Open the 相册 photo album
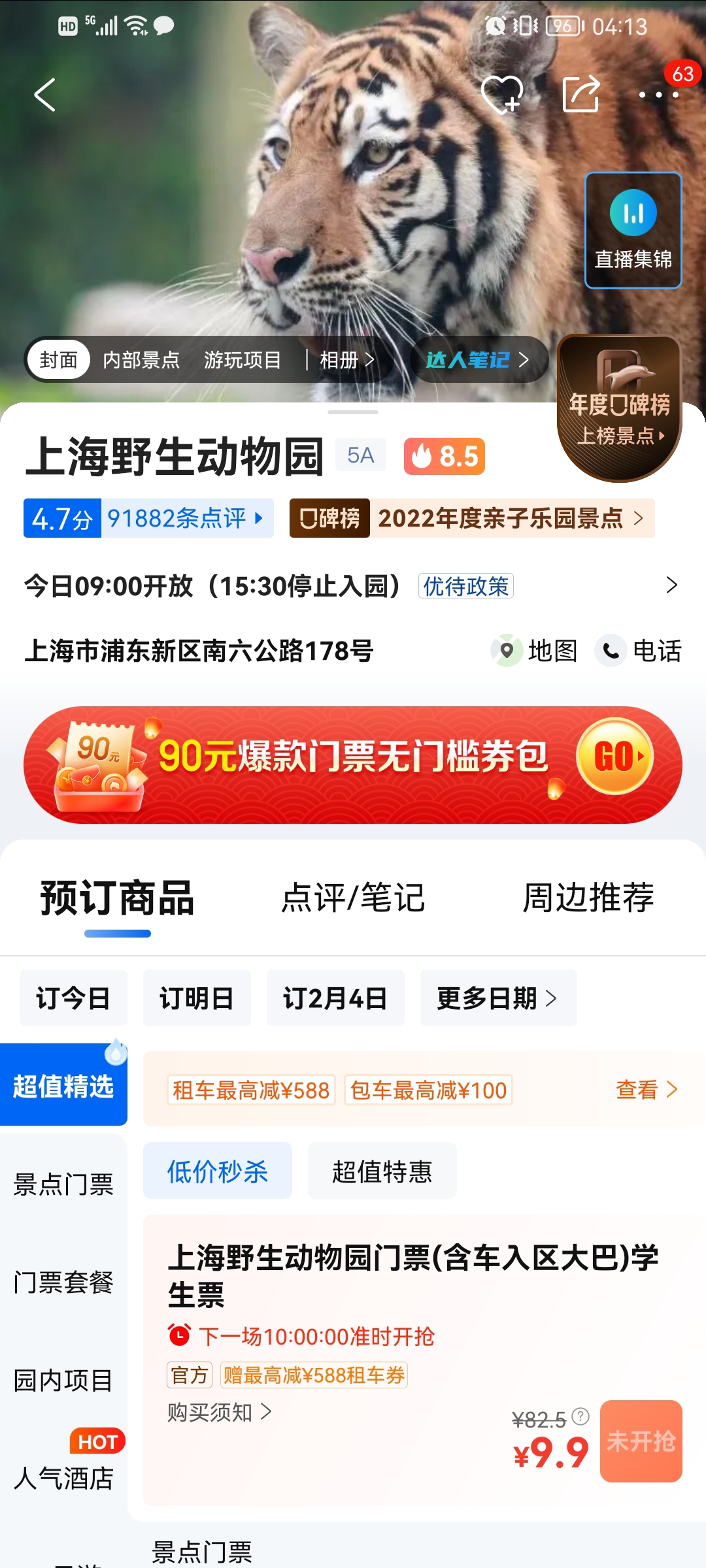Screen dimensions: 706x1568 346,360
